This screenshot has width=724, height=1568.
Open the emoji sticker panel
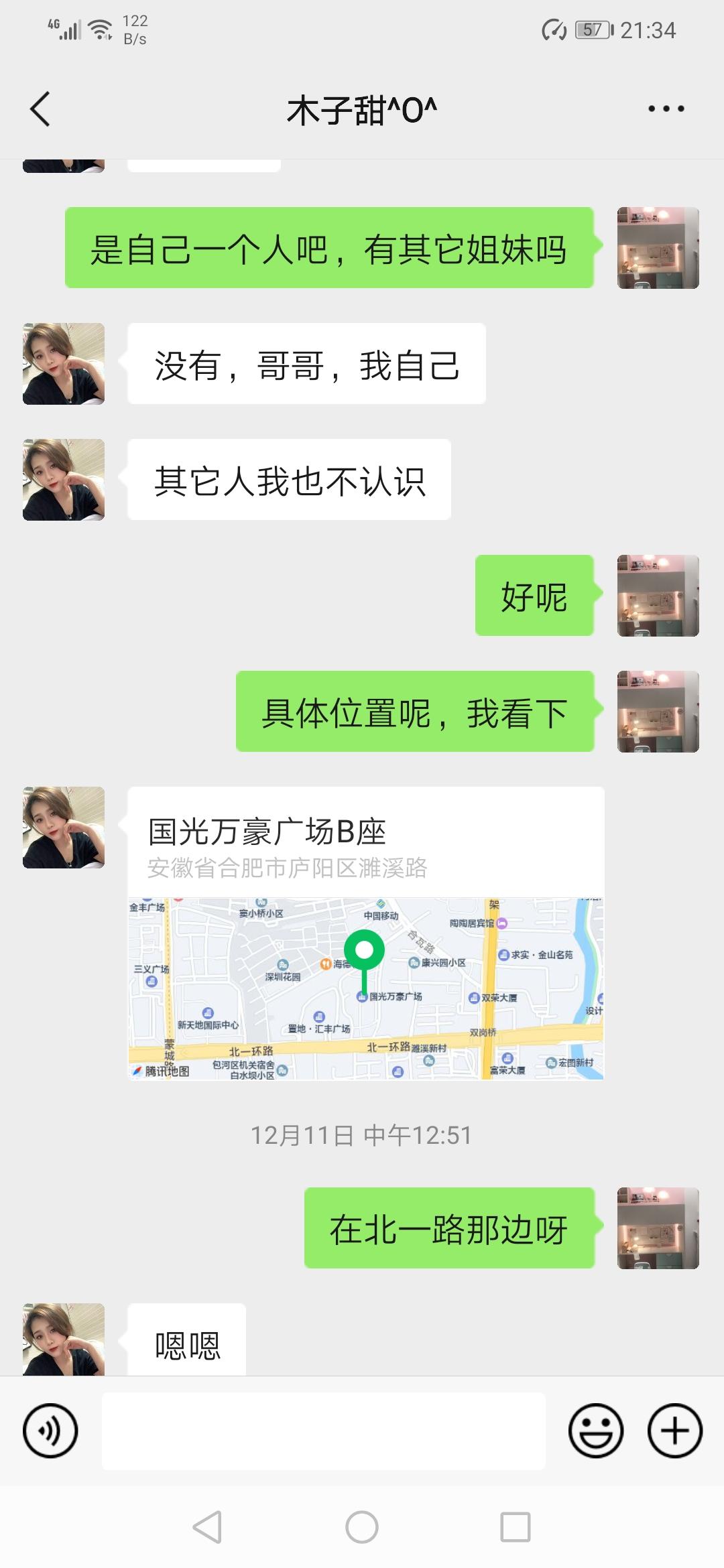tap(595, 1431)
